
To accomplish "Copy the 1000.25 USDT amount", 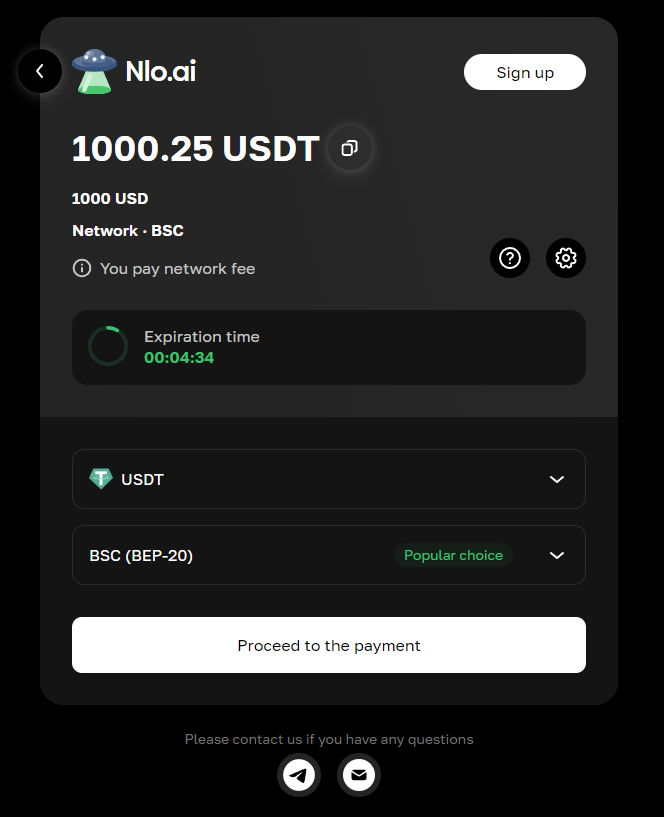I will click(x=349, y=149).
